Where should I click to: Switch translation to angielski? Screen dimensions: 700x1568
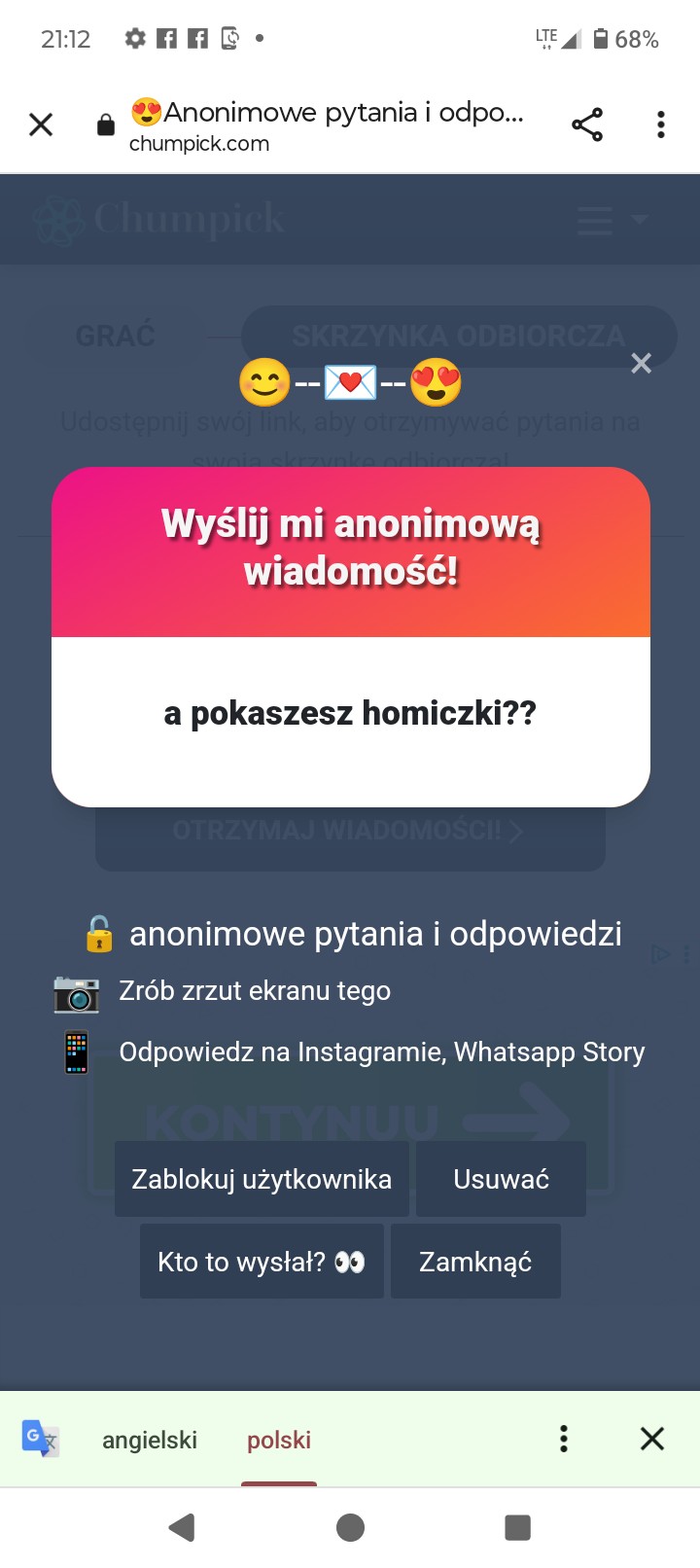point(150,1440)
